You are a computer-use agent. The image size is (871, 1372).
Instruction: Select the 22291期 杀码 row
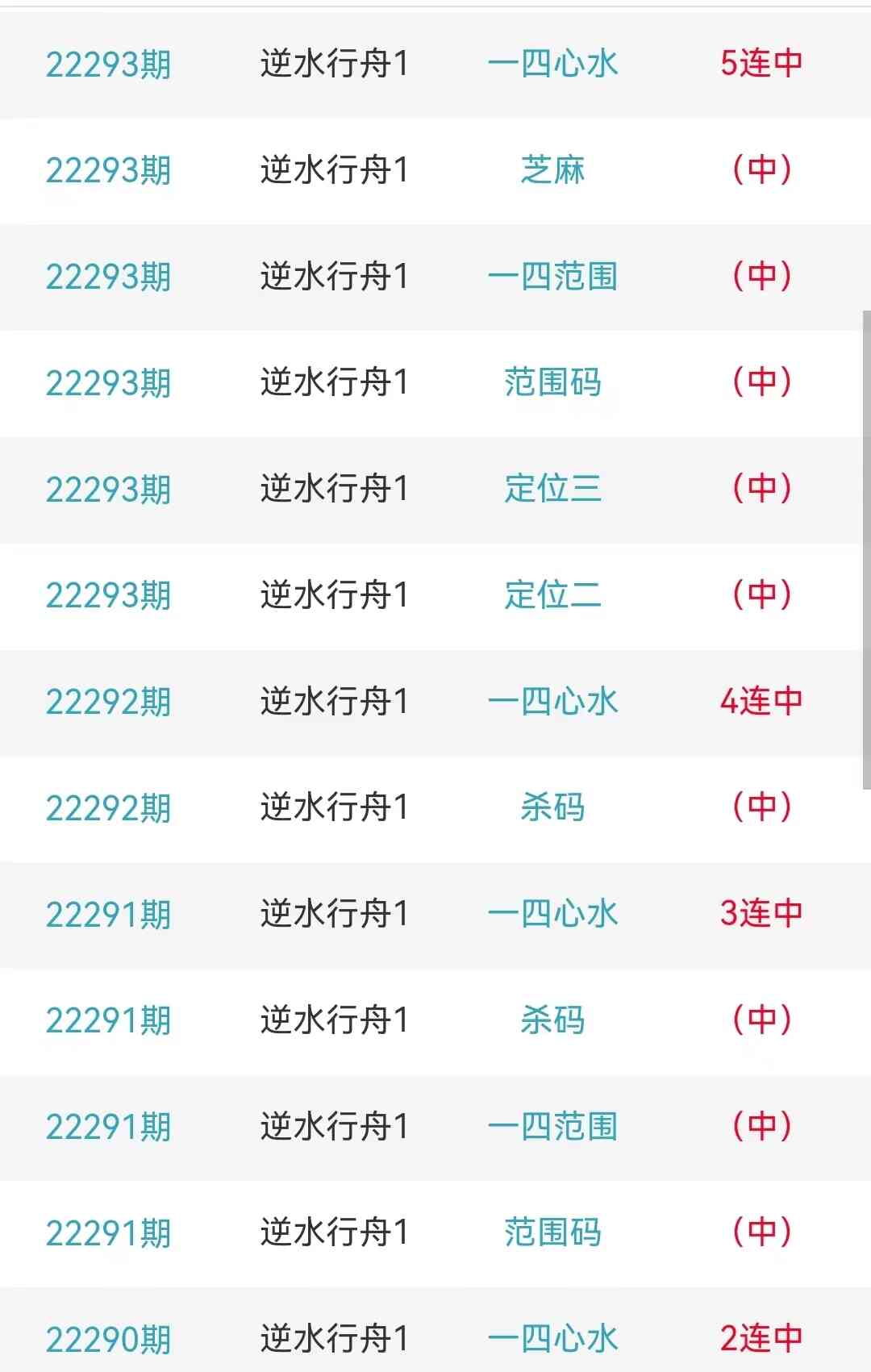[552, 1020]
